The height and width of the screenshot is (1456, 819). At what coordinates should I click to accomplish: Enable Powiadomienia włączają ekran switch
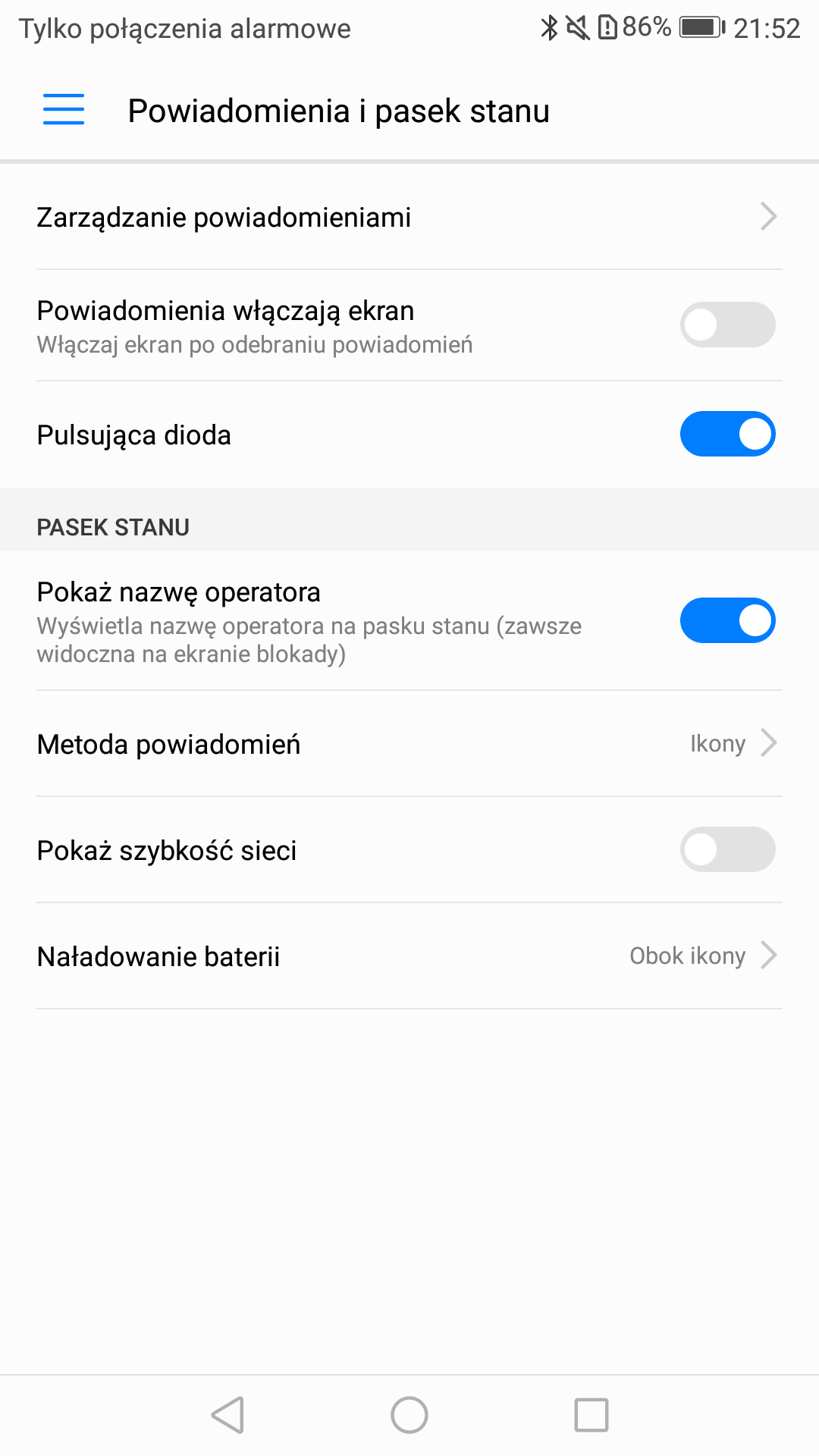point(727,325)
